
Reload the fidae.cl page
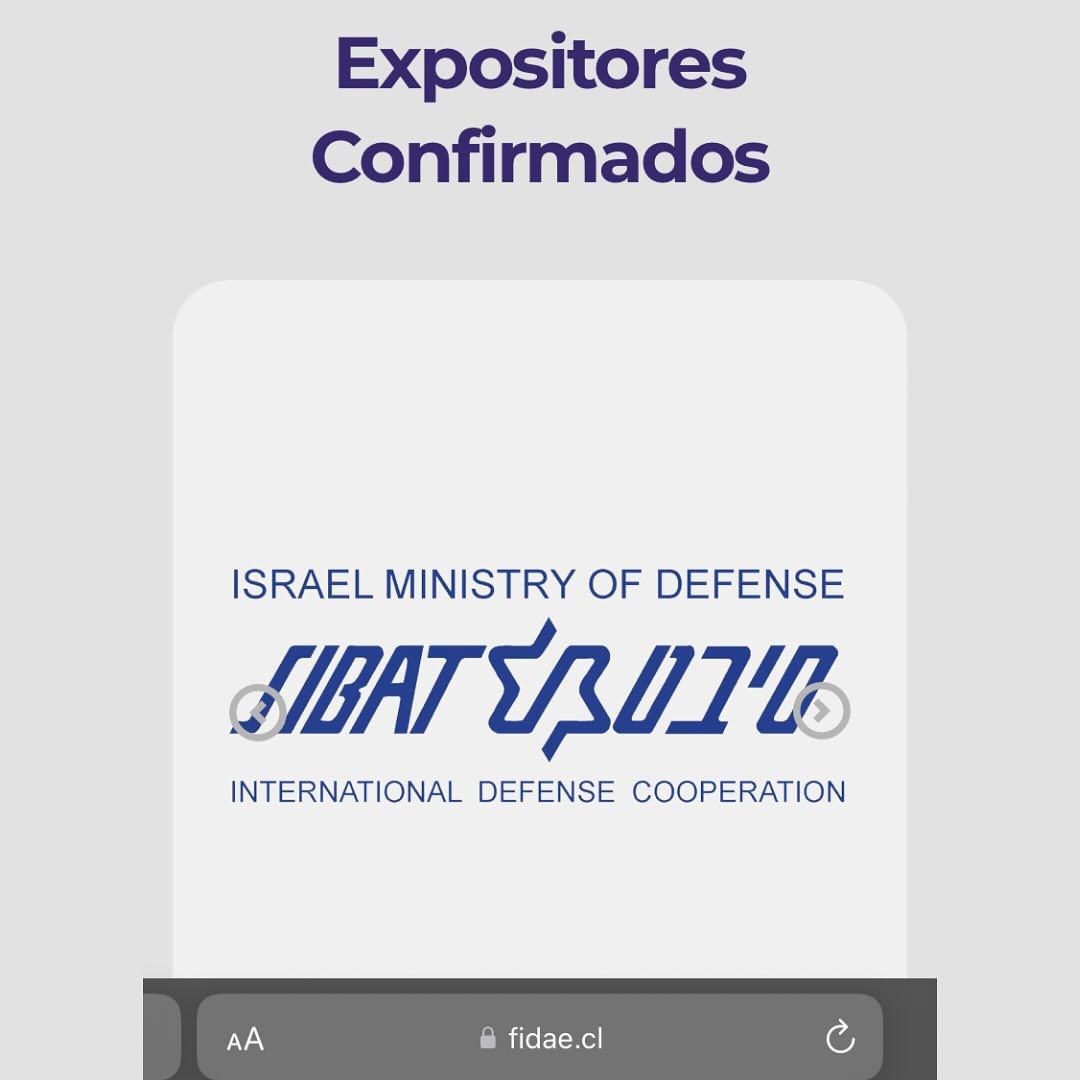840,1038
